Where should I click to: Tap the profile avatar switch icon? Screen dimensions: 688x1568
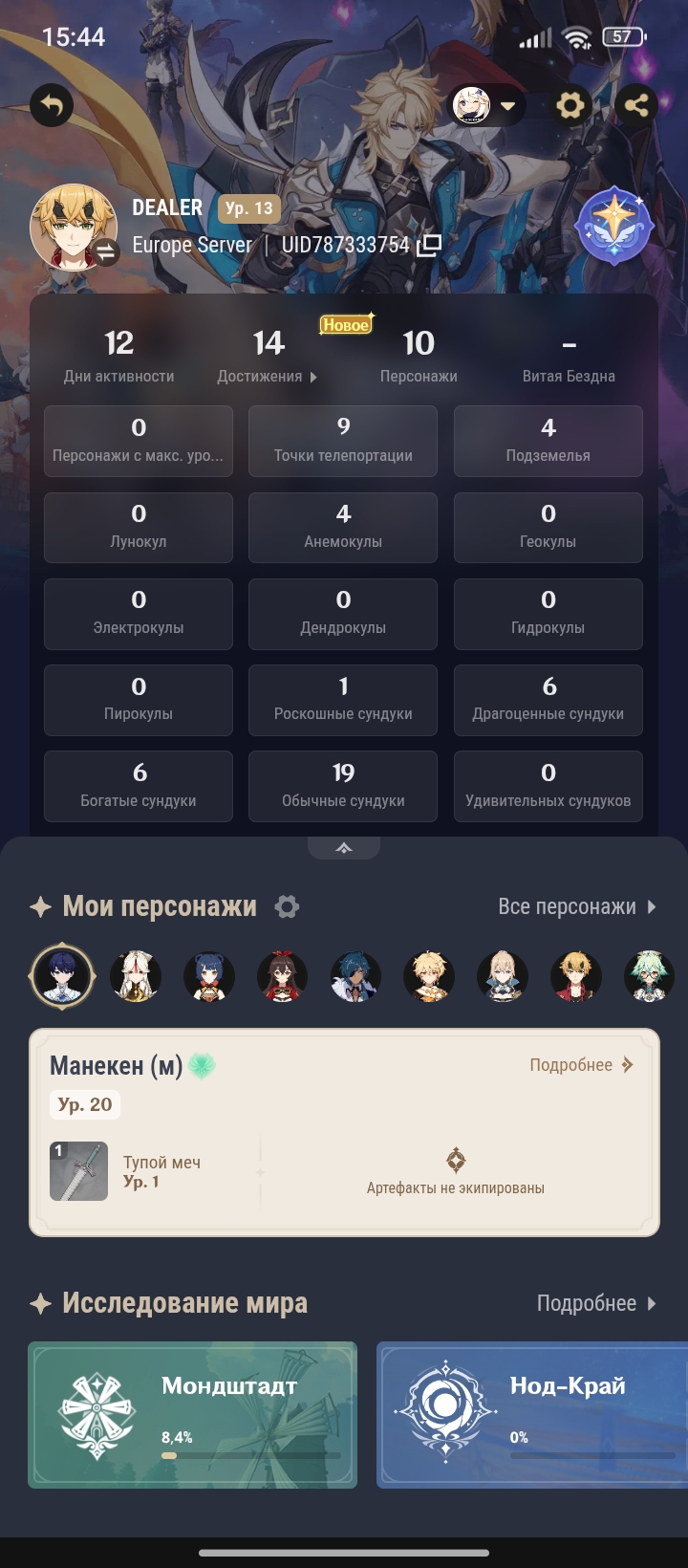click(105, 252)
